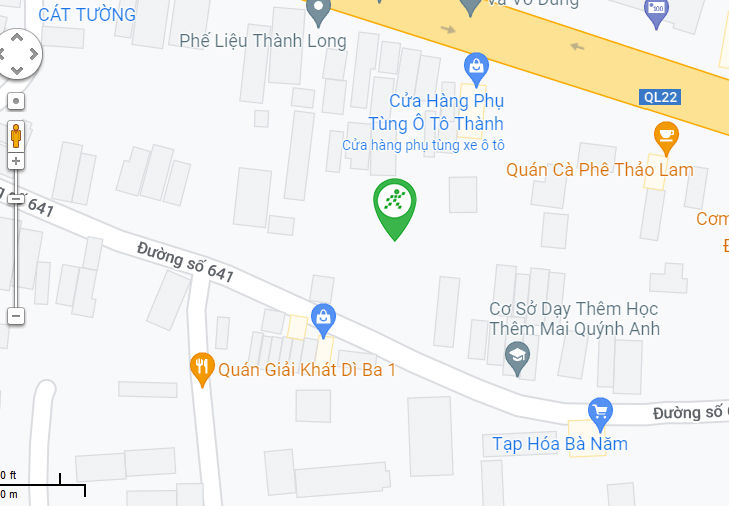The height and width of the screenshot is (506, 729).
Task: Zoom out with the minus button
Action: (x=16, y=316)
